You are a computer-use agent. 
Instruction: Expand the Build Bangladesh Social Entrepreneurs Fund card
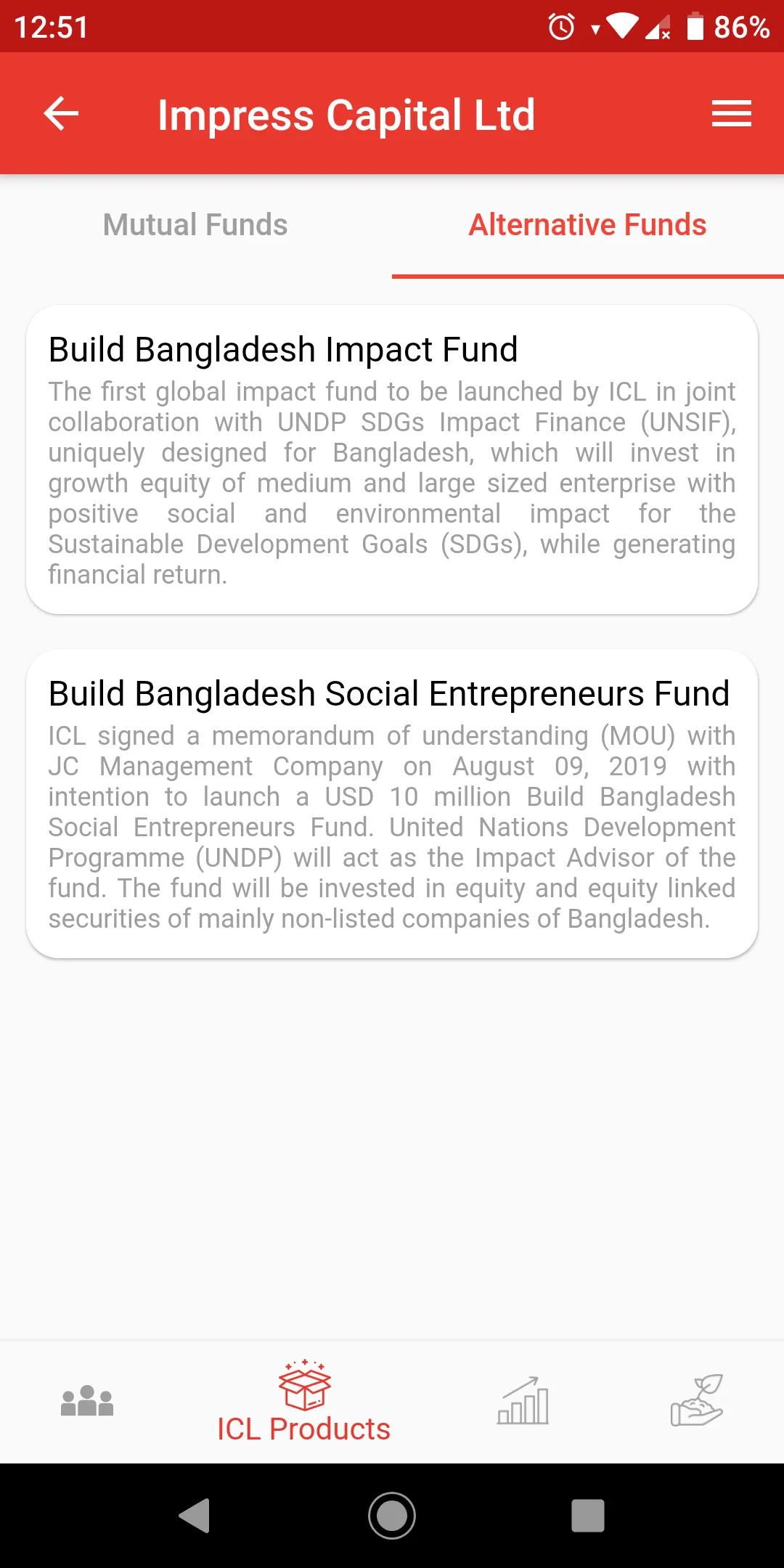[392, 799]
